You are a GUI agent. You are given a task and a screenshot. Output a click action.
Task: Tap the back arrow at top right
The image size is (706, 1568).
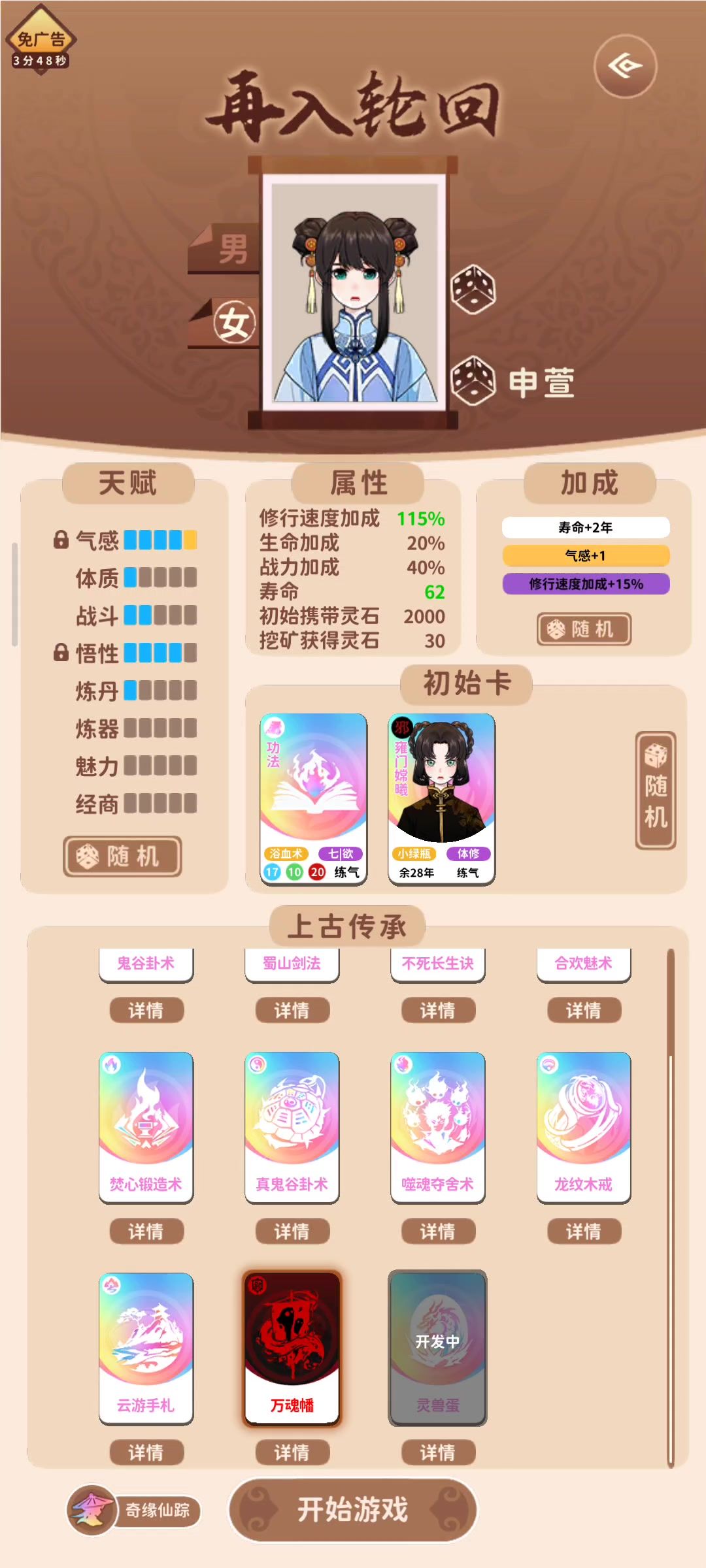[x=625, y=66]
